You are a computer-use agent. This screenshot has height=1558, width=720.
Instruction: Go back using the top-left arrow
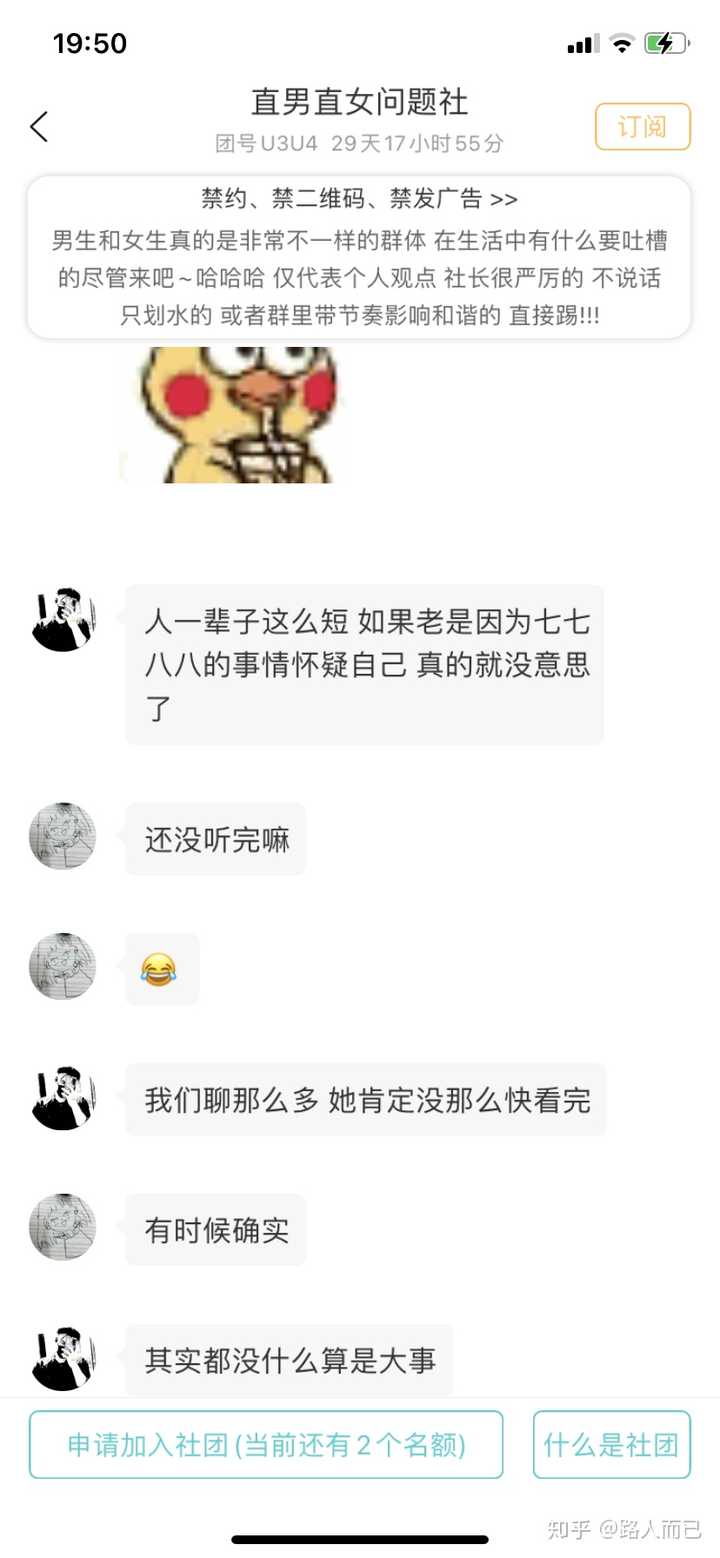(40, 127)
